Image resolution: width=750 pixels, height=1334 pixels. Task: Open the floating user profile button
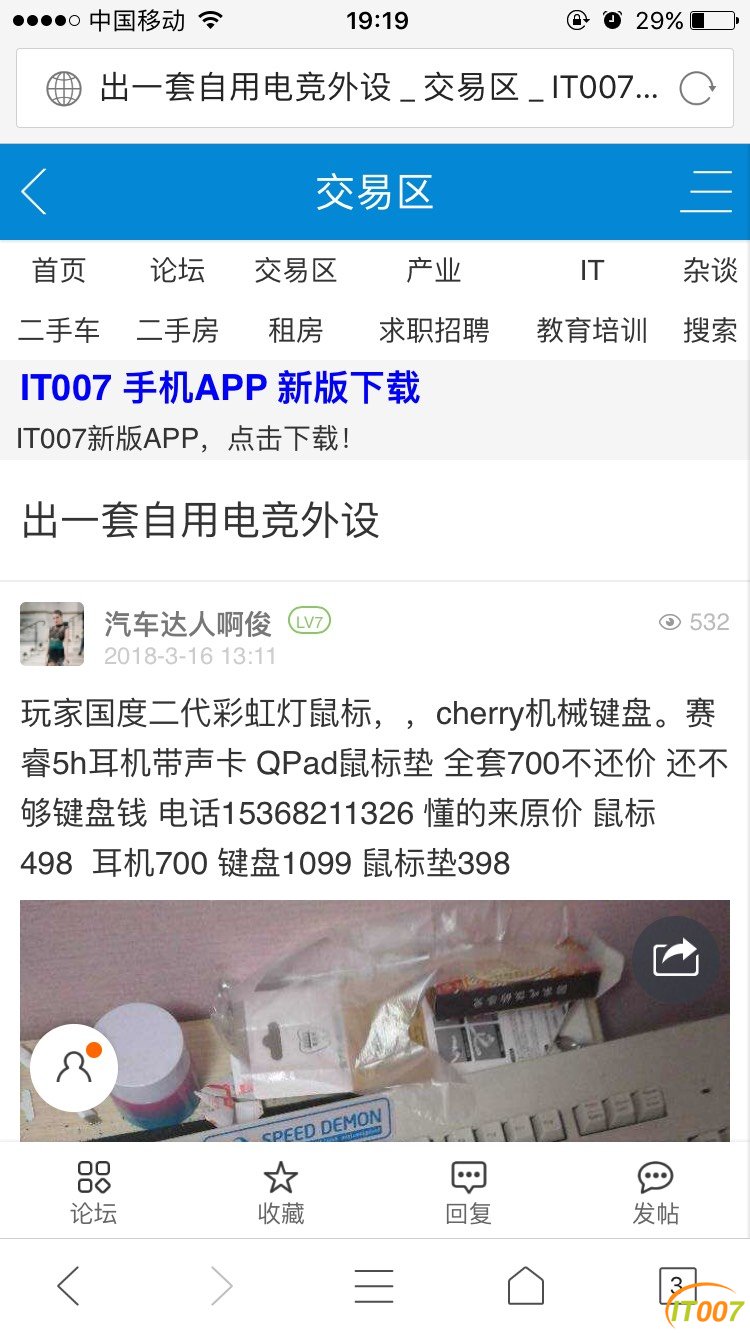74,1068
